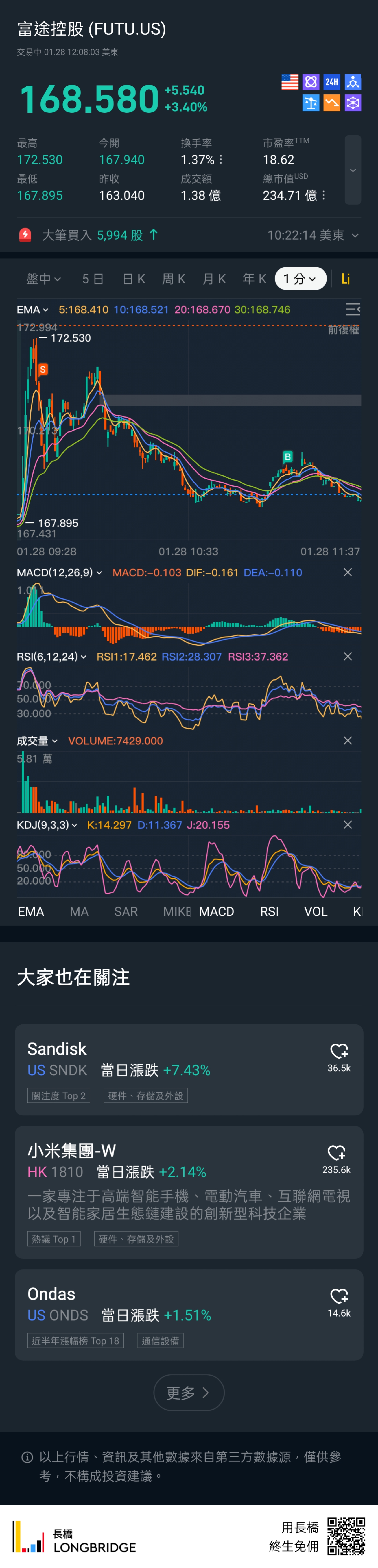Choose the MA indicator tab
This screenshot has width=378, height=1568.
(79, 911)
